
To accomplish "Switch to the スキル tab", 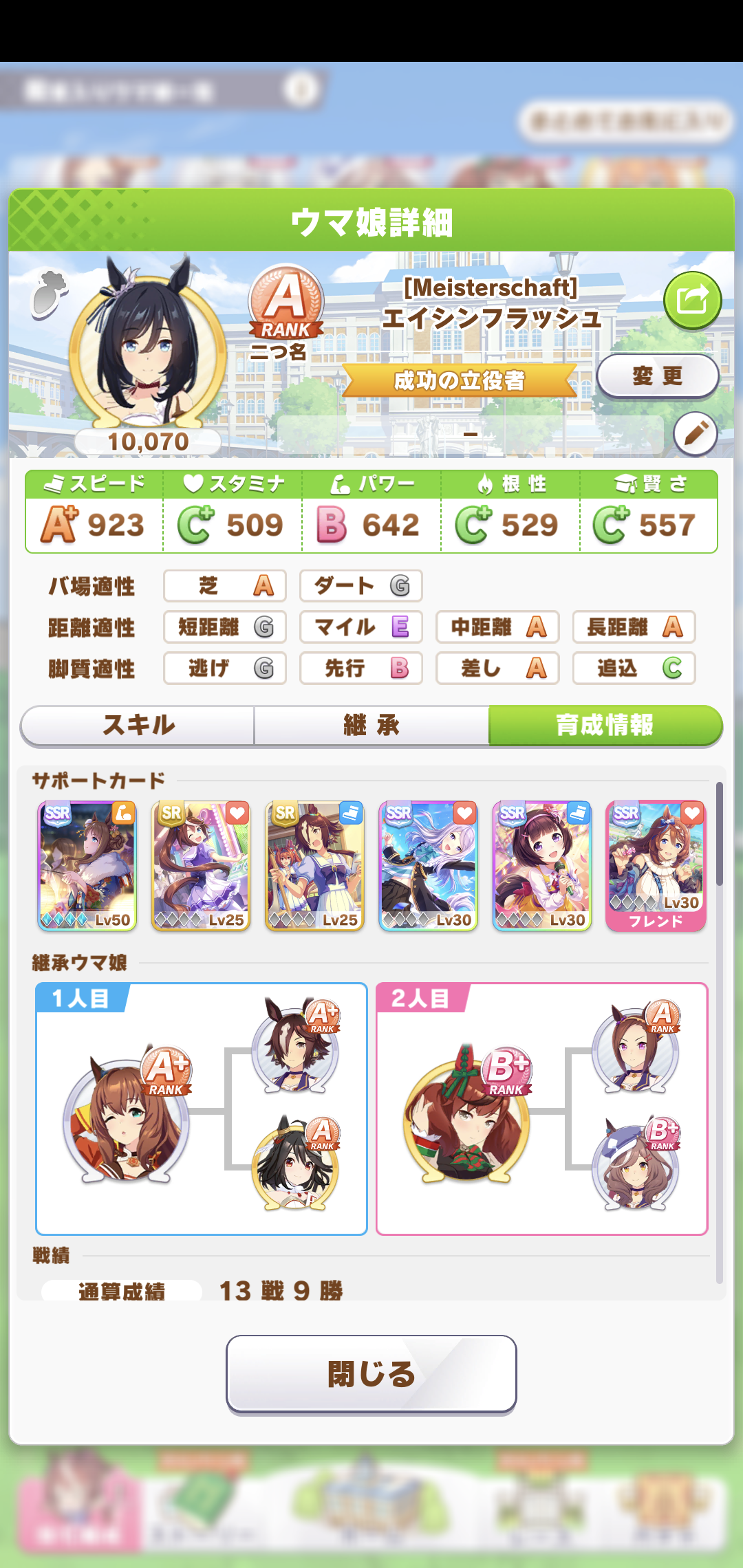I will [x=138, y=725].
